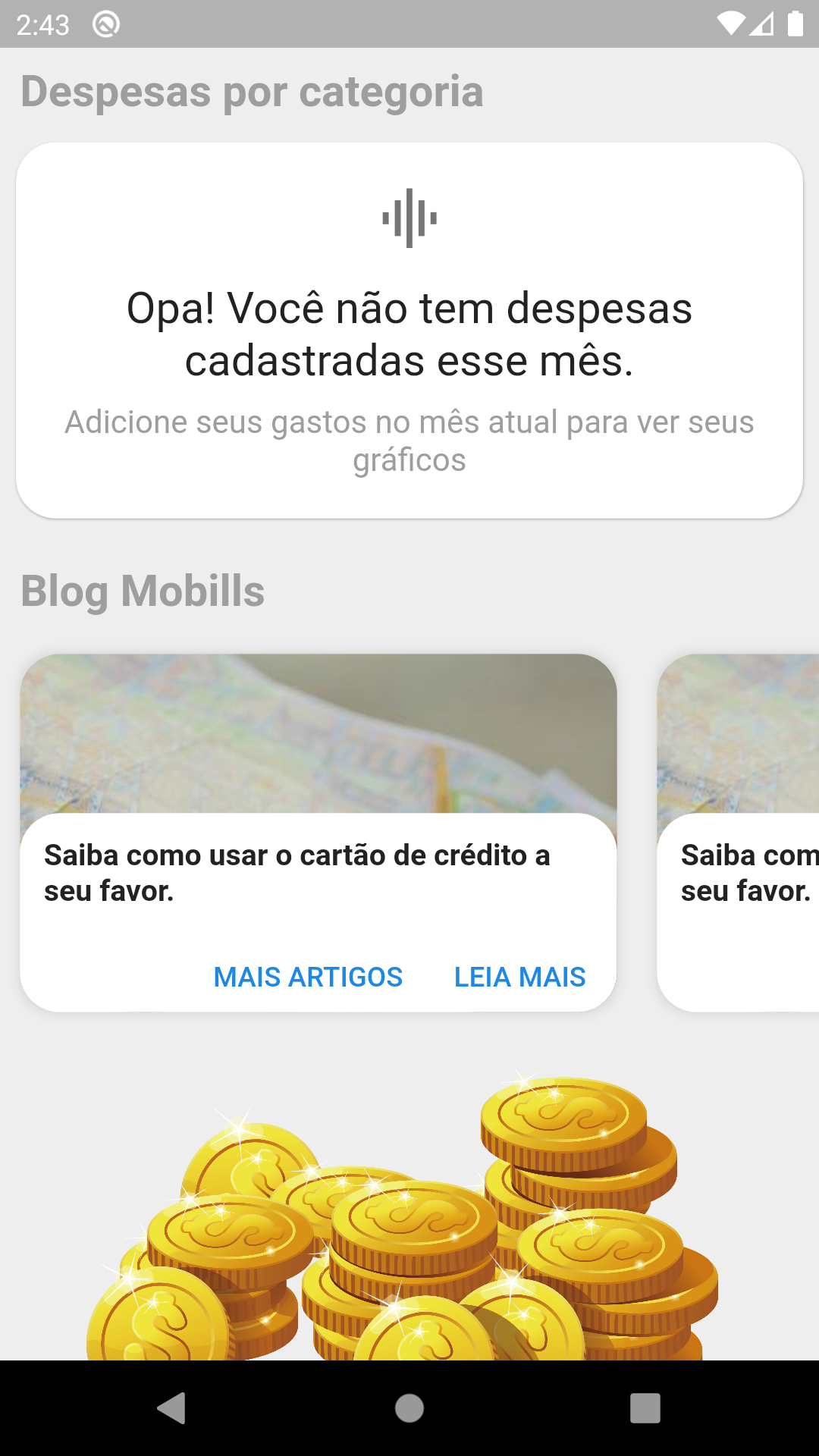Open the credit card blog article card
Screen dimensions: 819x1456
[x=318, y=834]
